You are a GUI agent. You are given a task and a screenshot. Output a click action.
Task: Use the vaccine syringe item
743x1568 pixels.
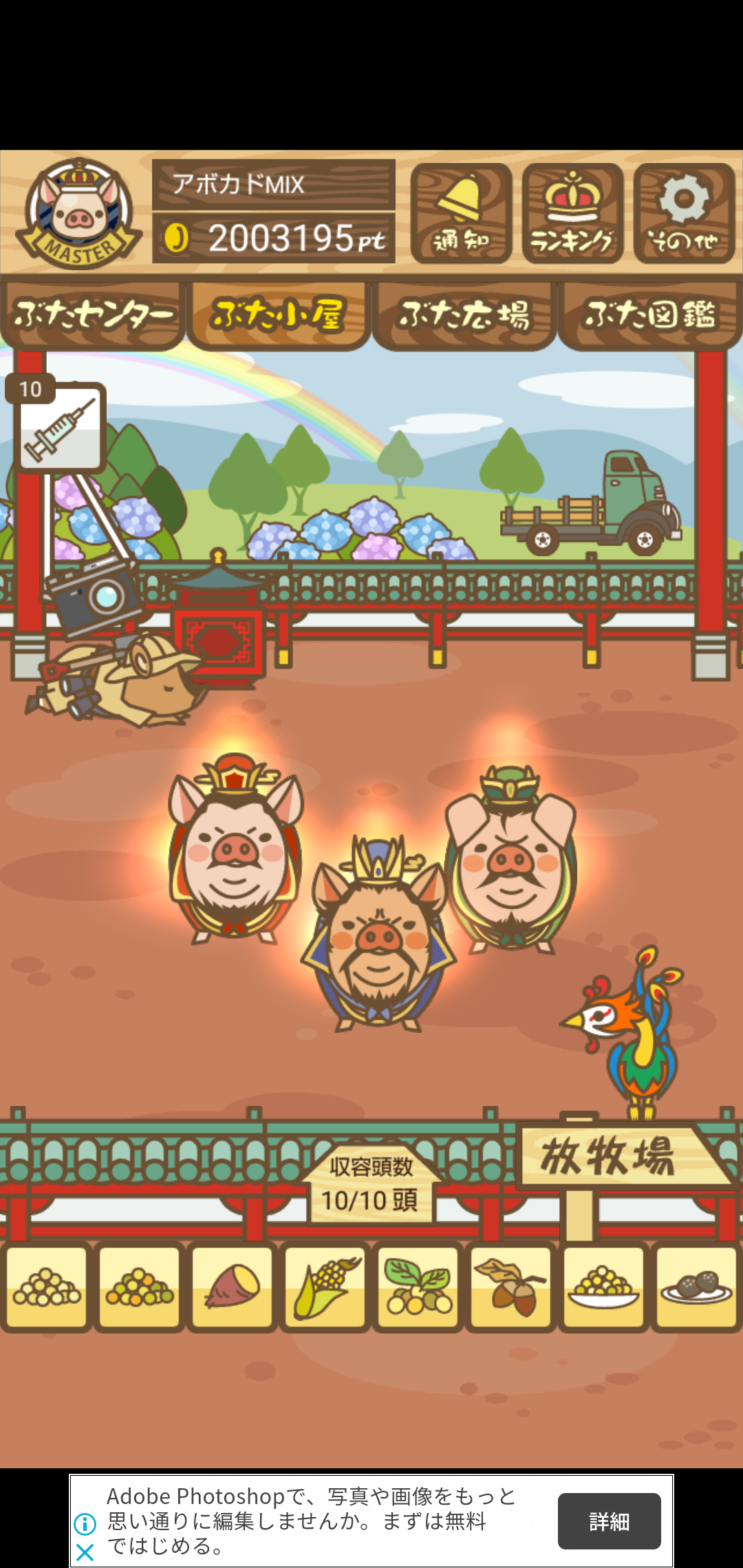59,426
